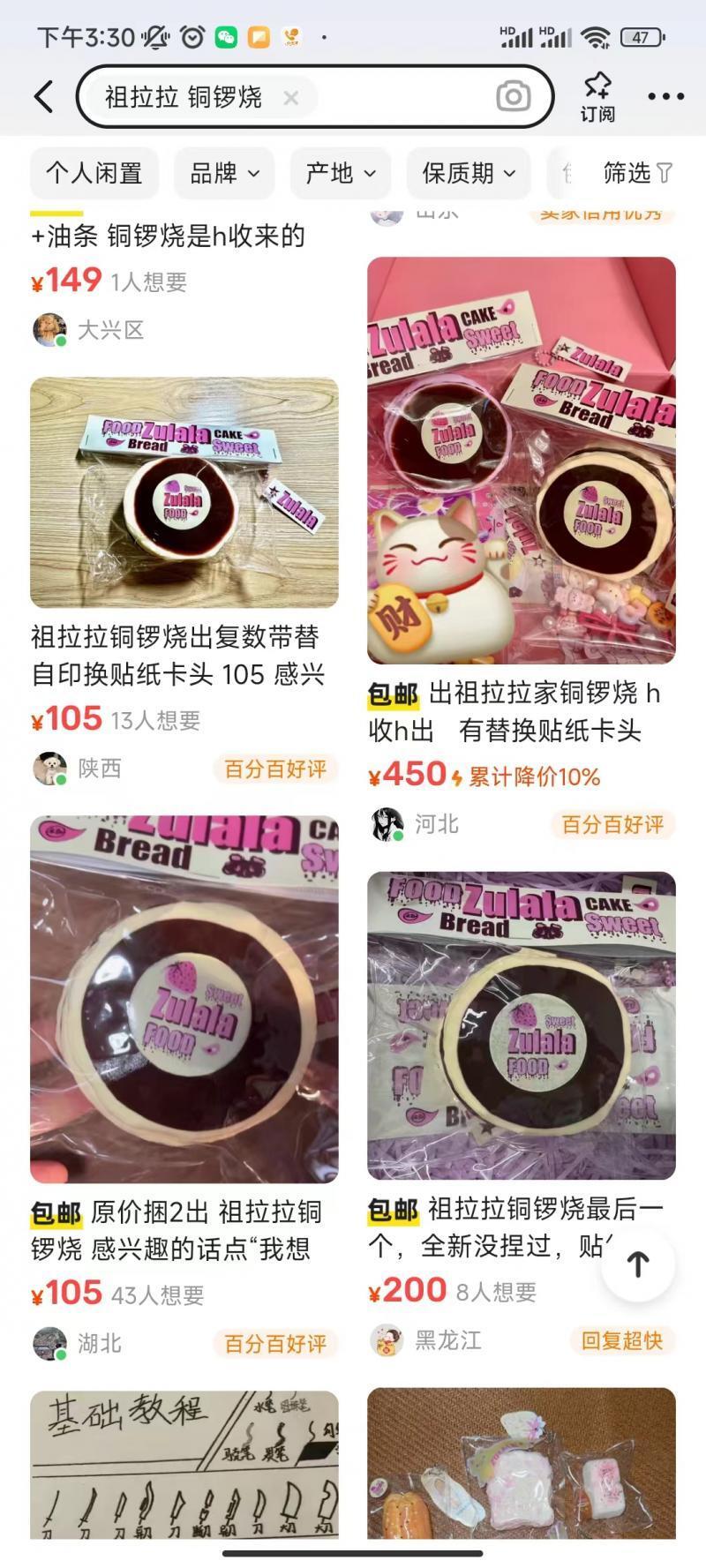Tap the back arrow to return
Viewport: 706px width, 1568px height.
coord(43,95)
